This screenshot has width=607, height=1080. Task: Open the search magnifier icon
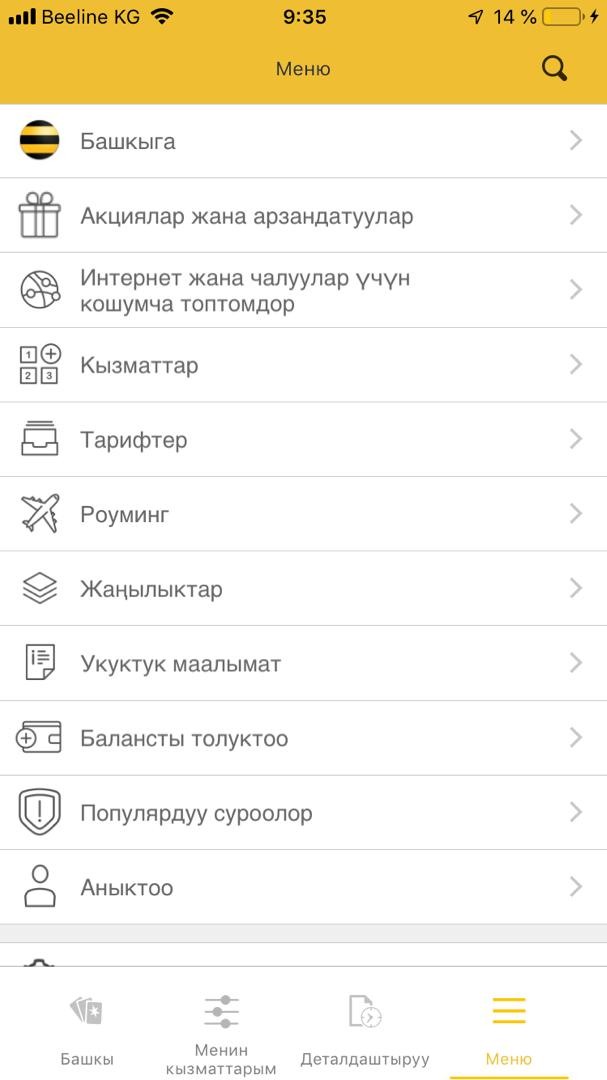pos(554,68)
